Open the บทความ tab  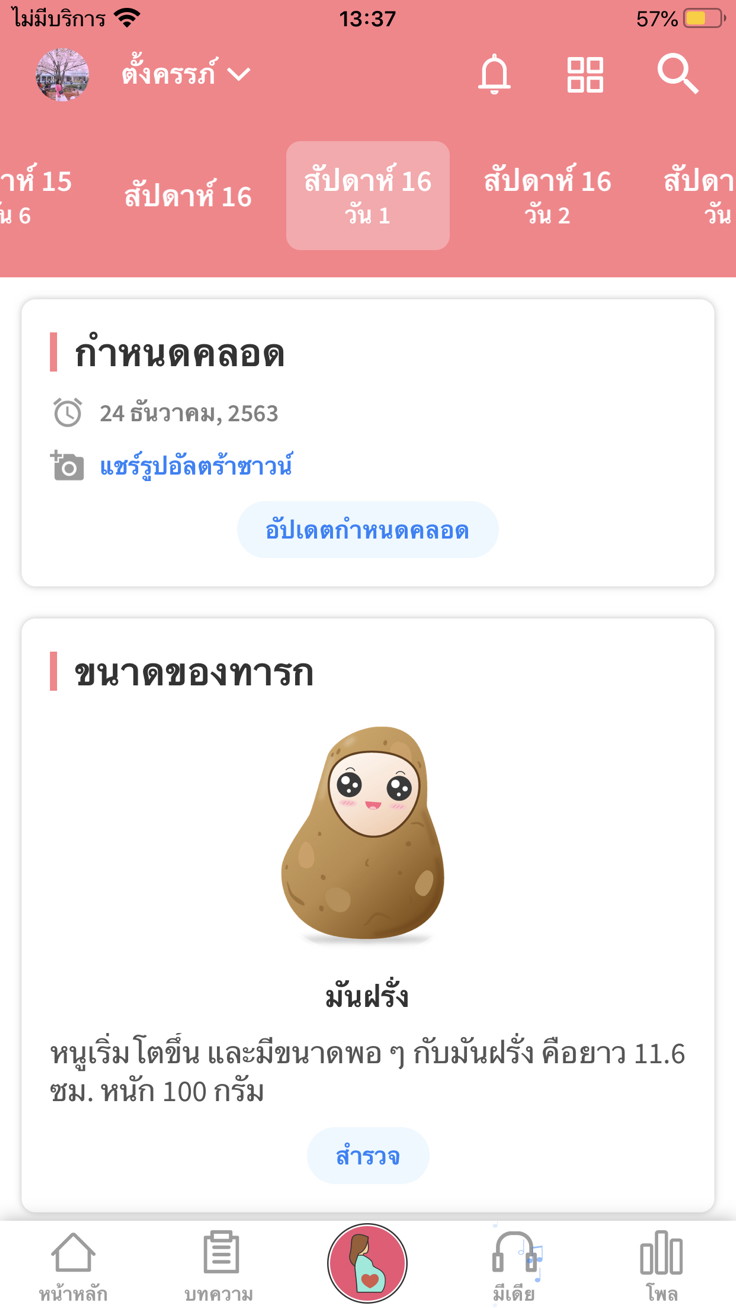(219, 1266)
